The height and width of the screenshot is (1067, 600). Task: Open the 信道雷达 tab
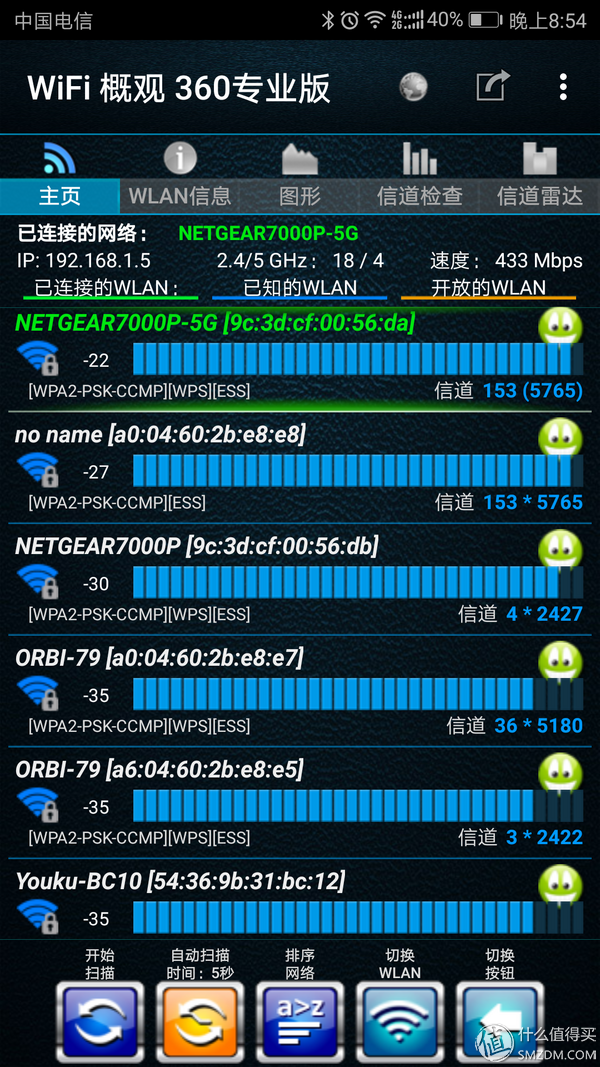[x=540, y=176]
